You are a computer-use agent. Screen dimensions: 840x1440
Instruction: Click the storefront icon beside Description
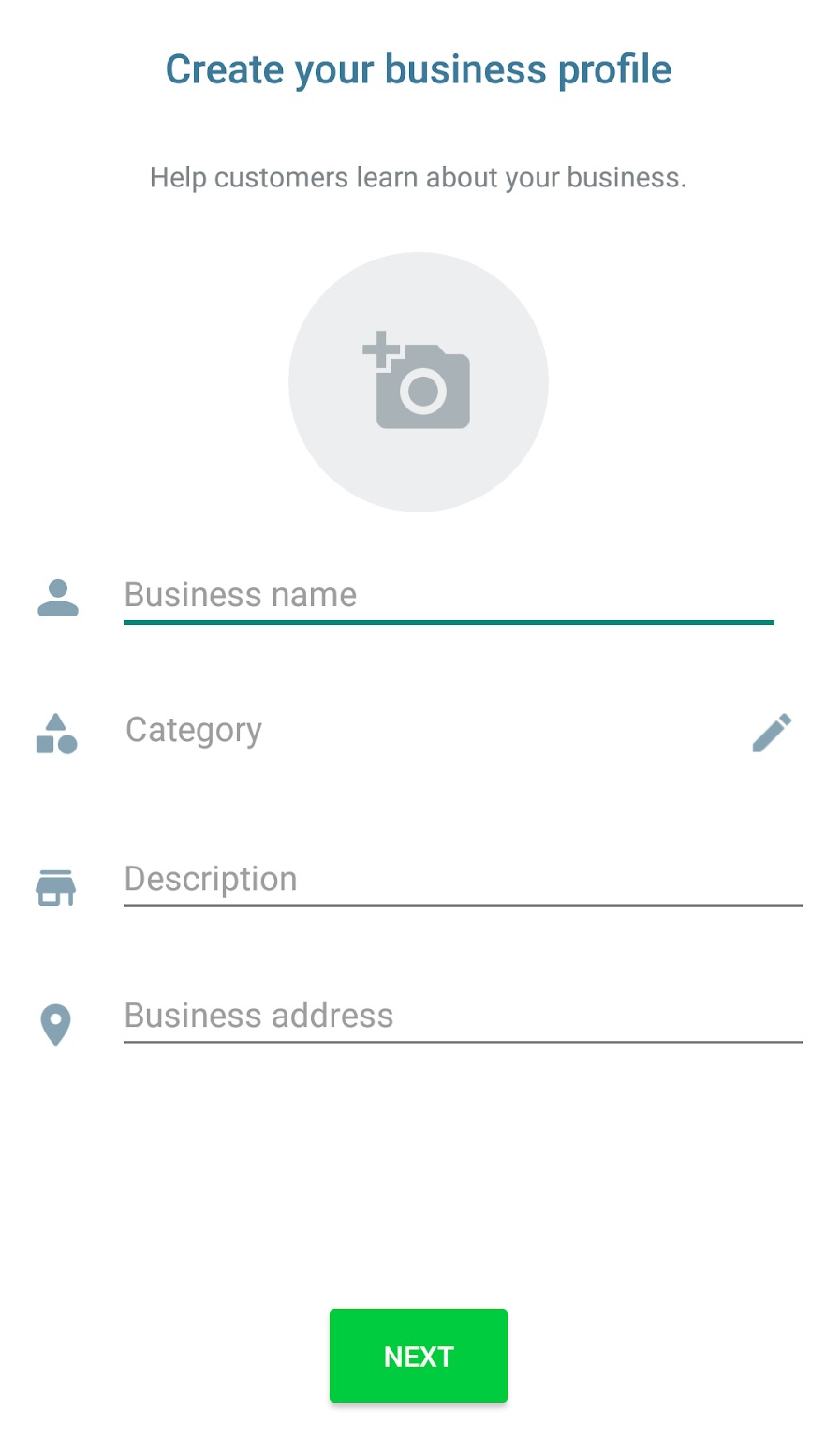pyautogui.click(x=56, y=885)
